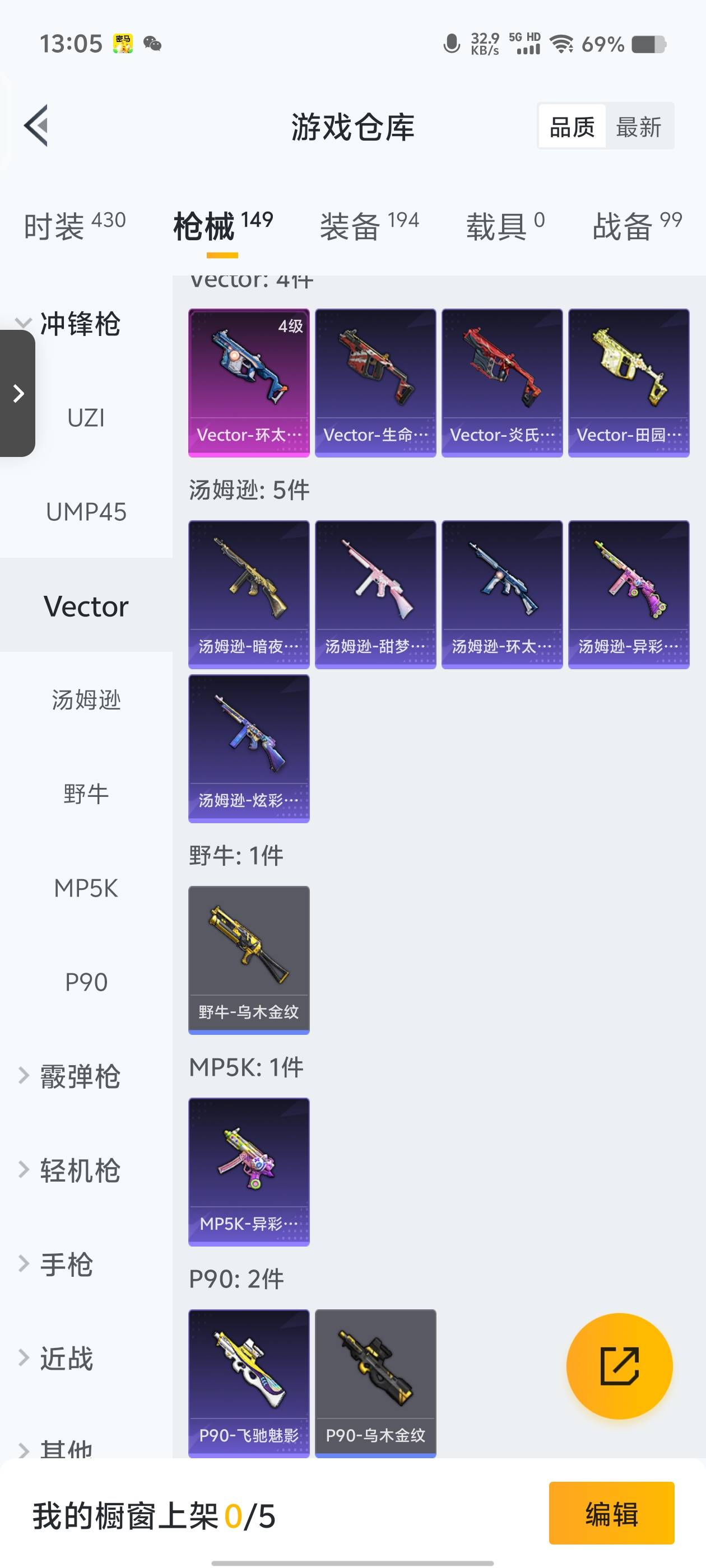Screen dimensions: 706x1568
Task: Open the 战备 tab
Action: [x=637, y=226]
